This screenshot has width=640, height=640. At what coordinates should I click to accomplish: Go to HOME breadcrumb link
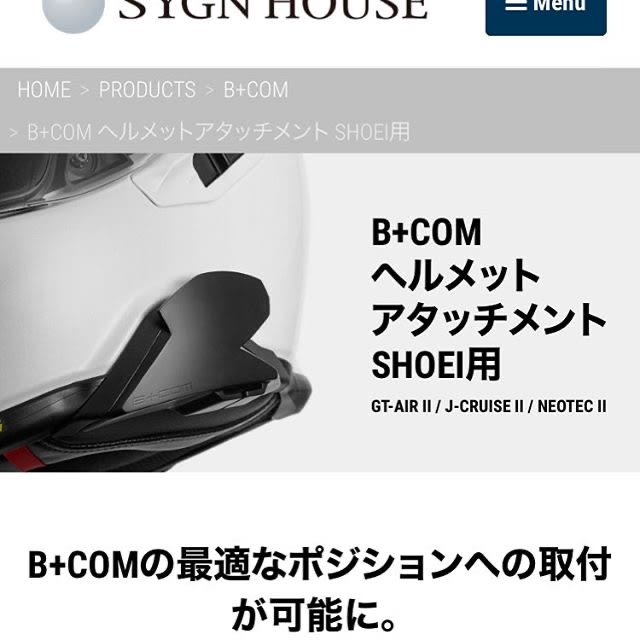pyautogui.click(x=44, y=90)
